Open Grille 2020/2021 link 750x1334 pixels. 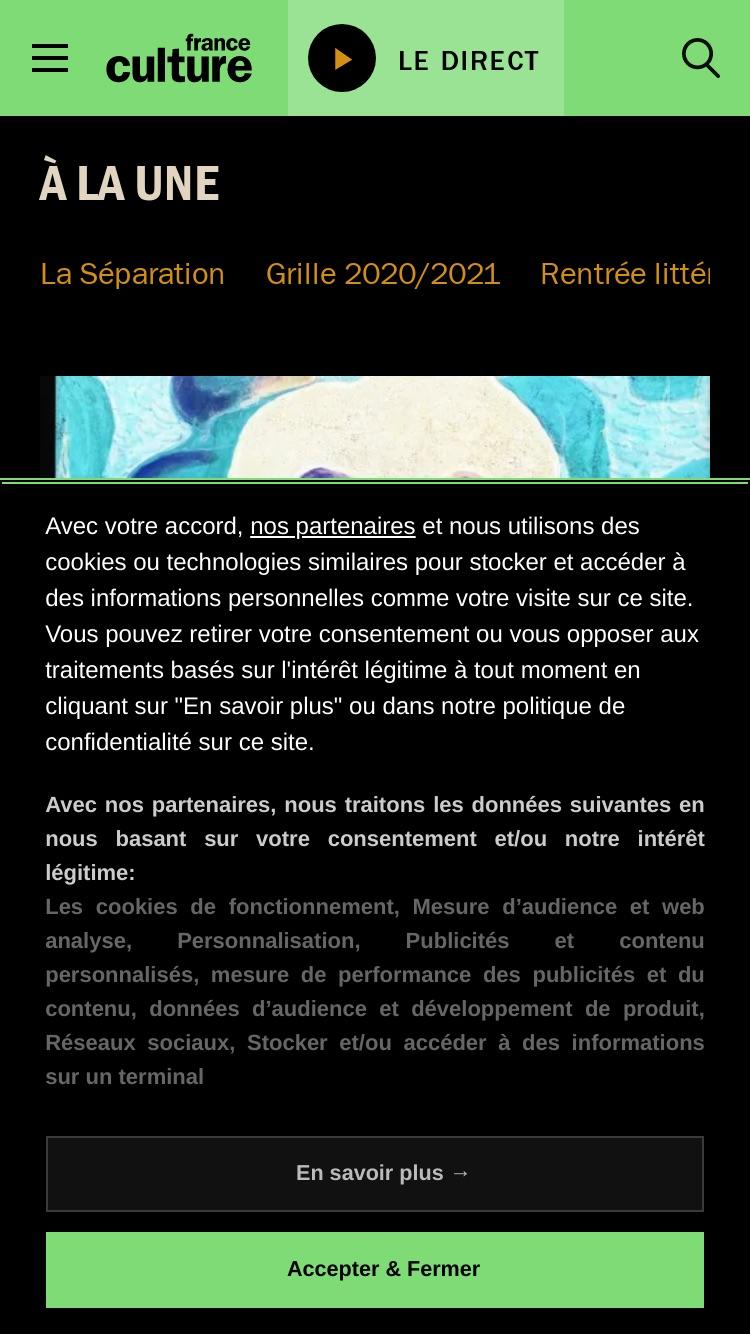(x=383, y=274)
